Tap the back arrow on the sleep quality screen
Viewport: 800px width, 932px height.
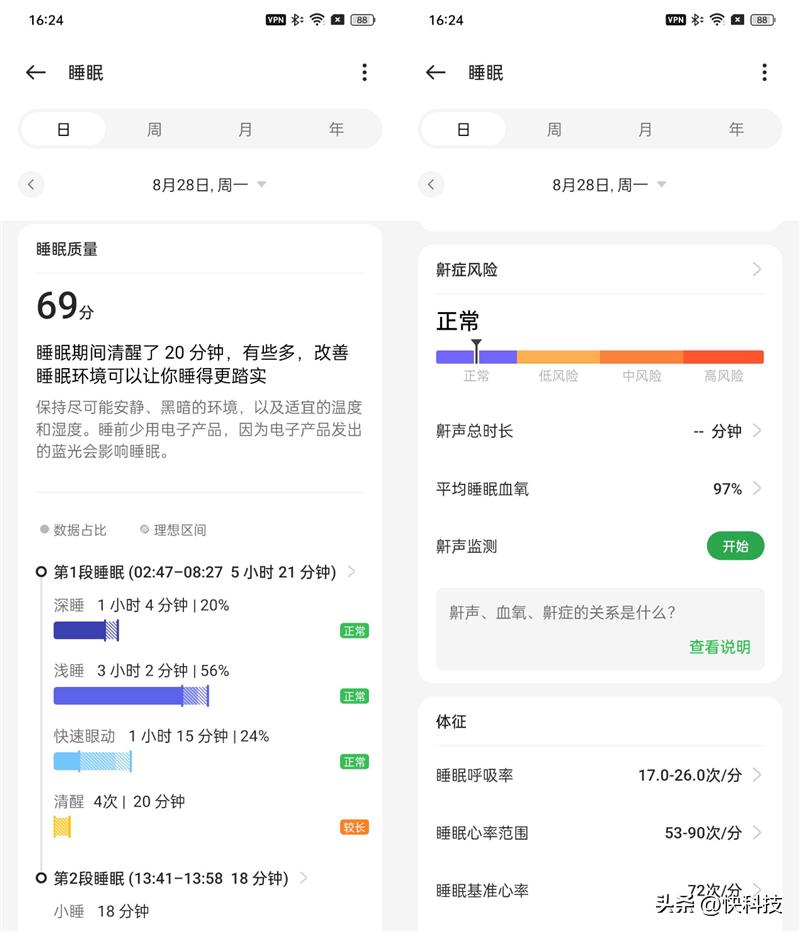coord(35,72)
